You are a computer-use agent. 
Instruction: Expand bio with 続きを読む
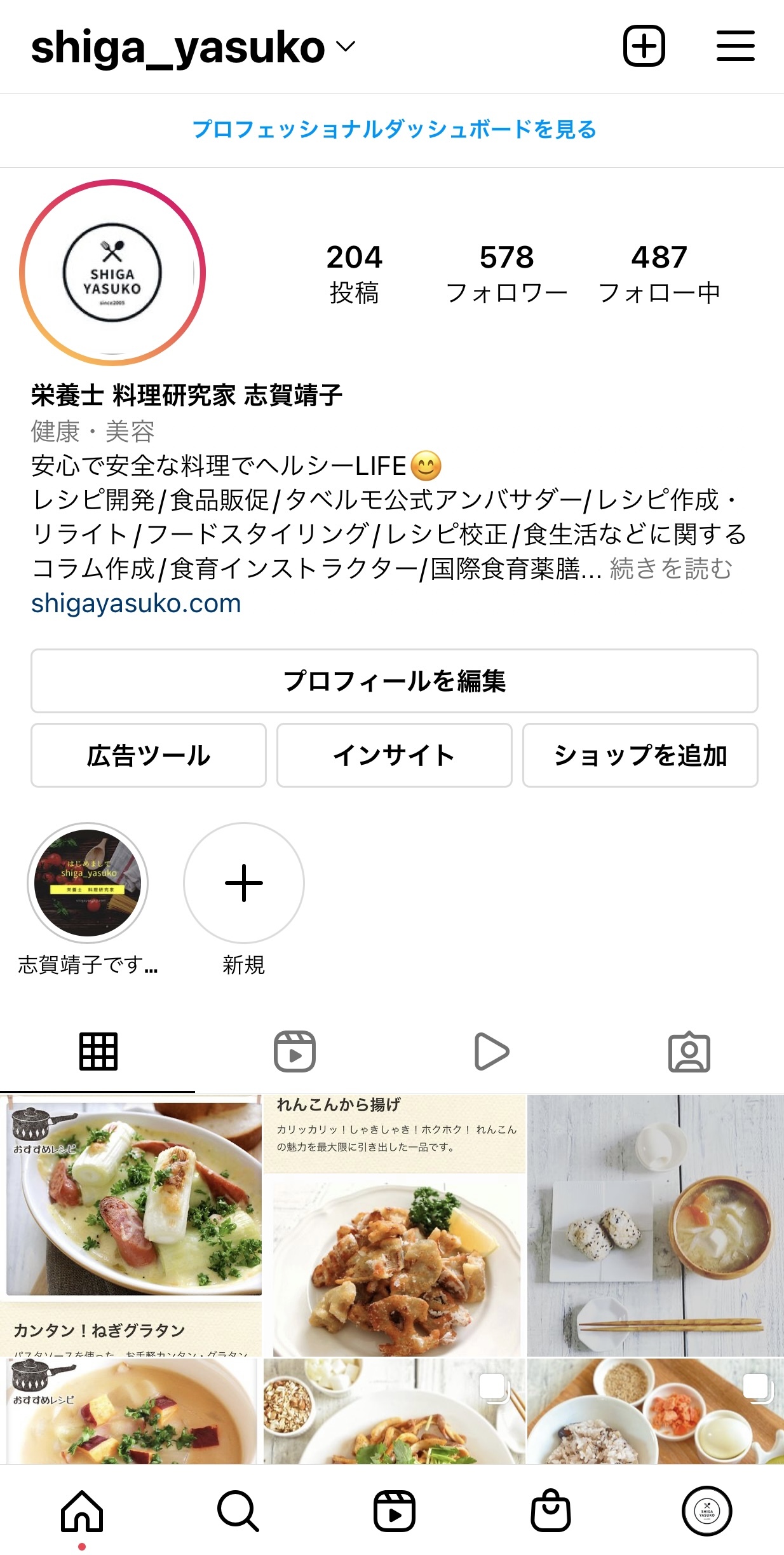(671, 569)
